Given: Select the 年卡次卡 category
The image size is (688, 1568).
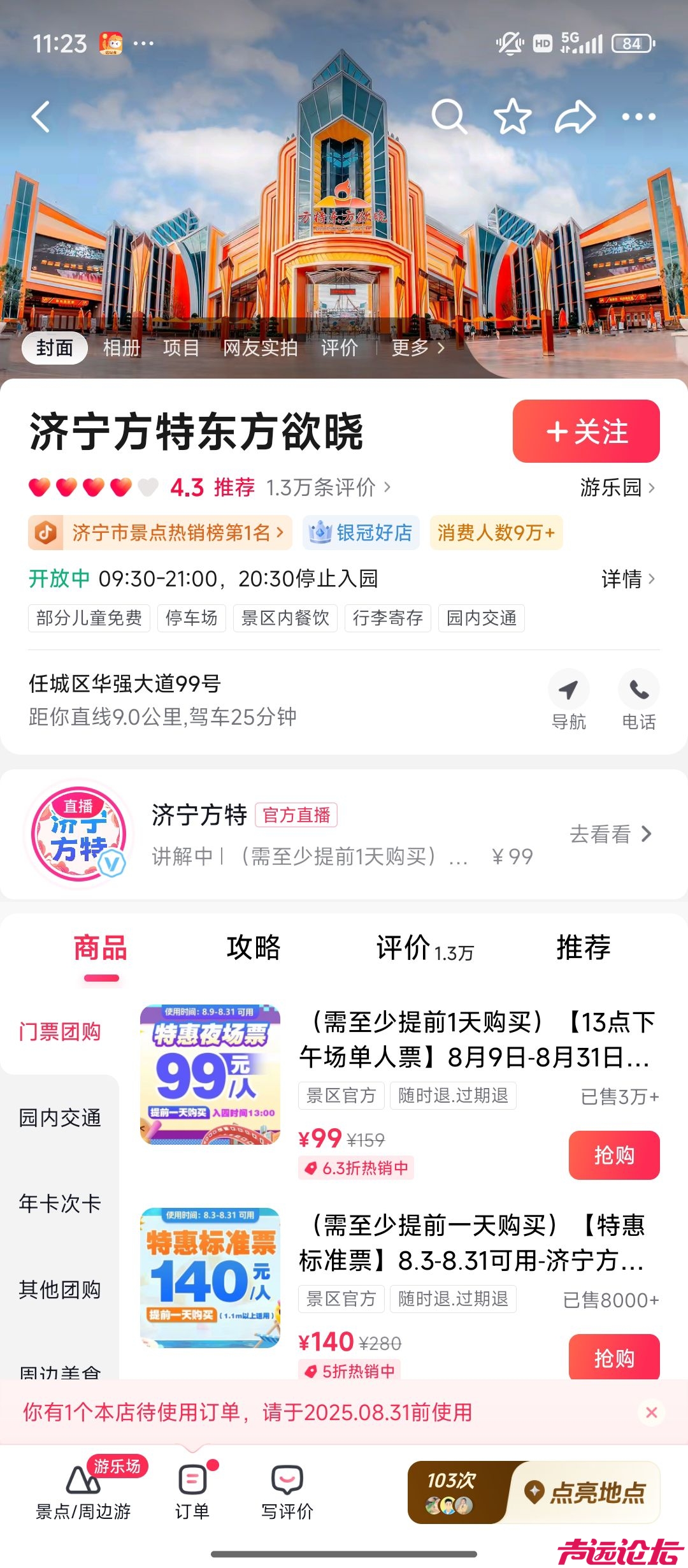Looking at the screenshot, I should 59,1204.
